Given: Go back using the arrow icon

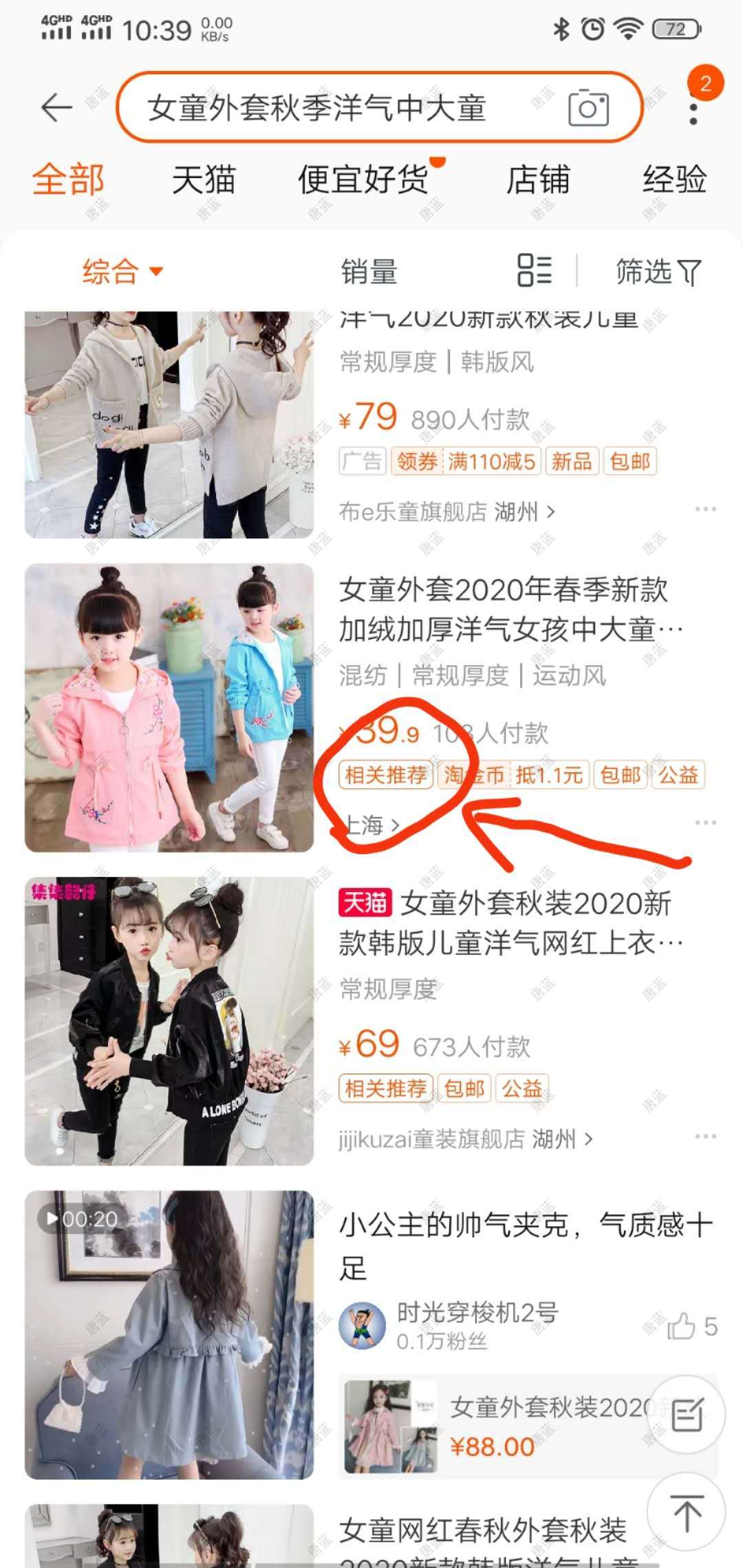Looking at the screenshot, I should coord(56,108).
